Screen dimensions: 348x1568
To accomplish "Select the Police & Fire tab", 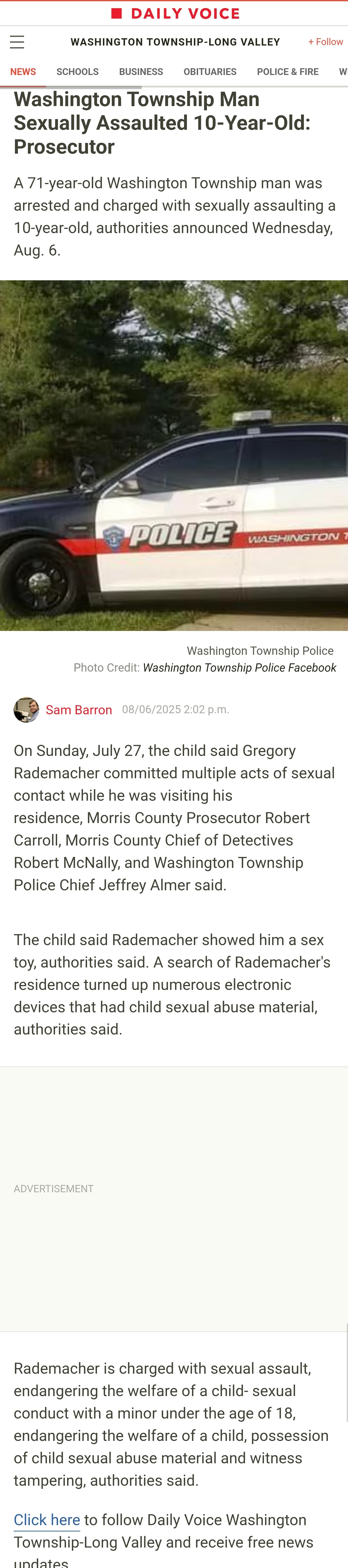I will pos(288,72).
